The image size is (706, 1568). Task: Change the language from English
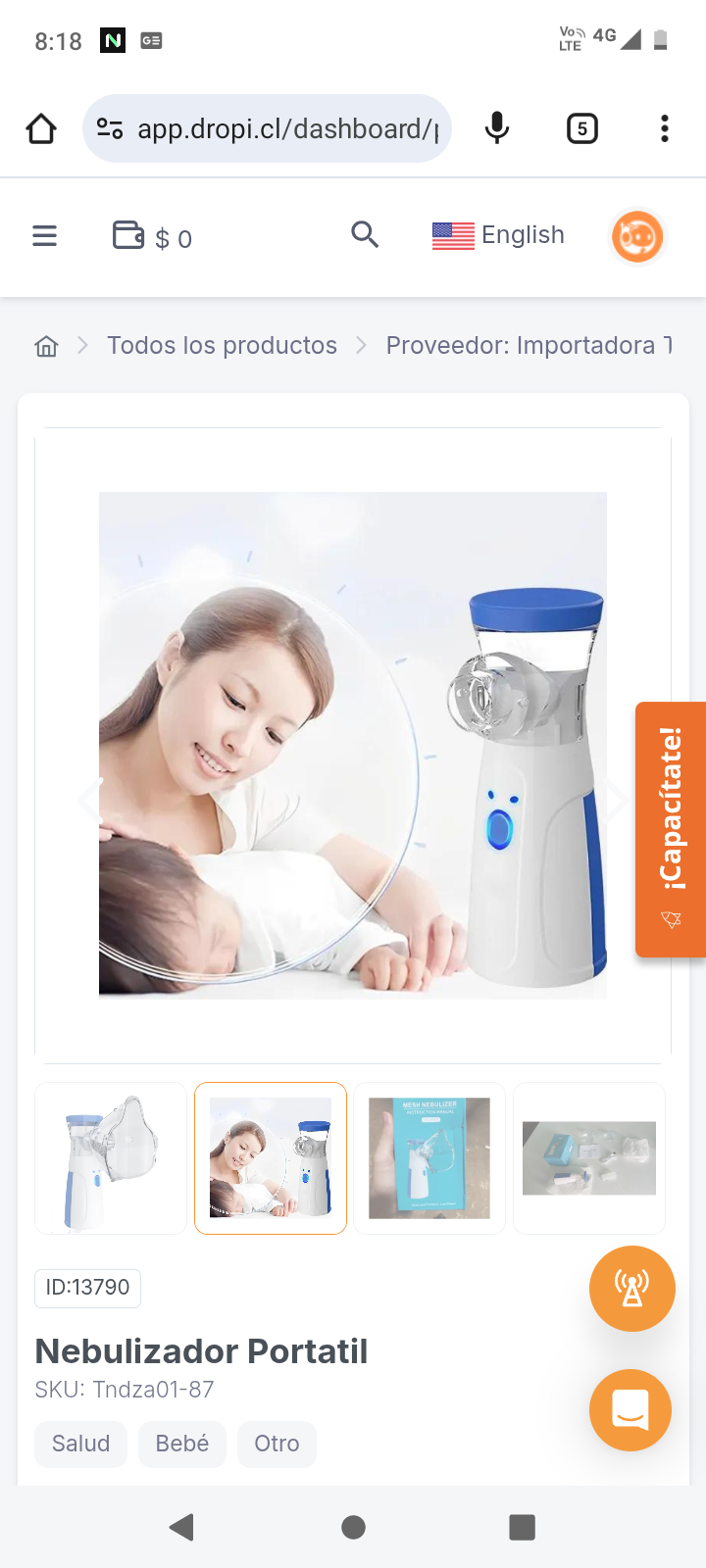point(498,236)
